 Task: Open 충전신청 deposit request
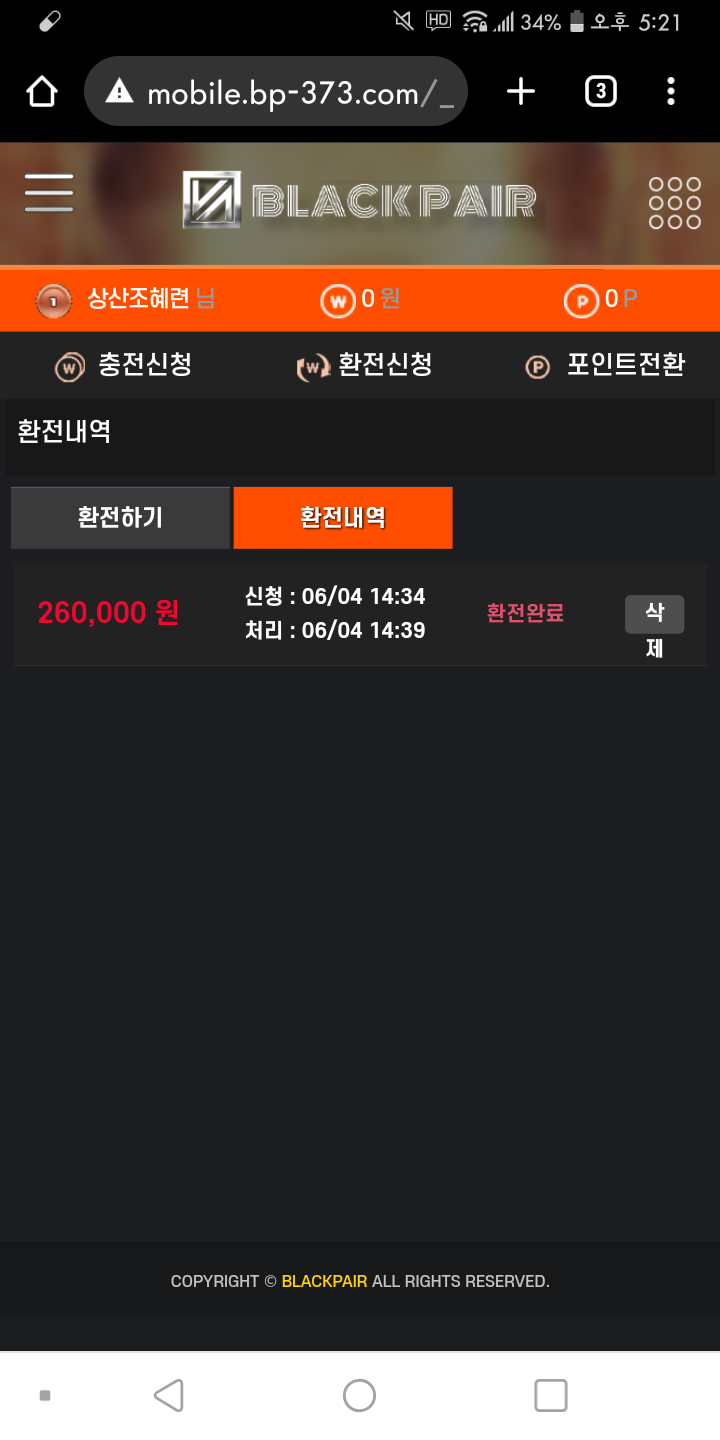point(123,366)
